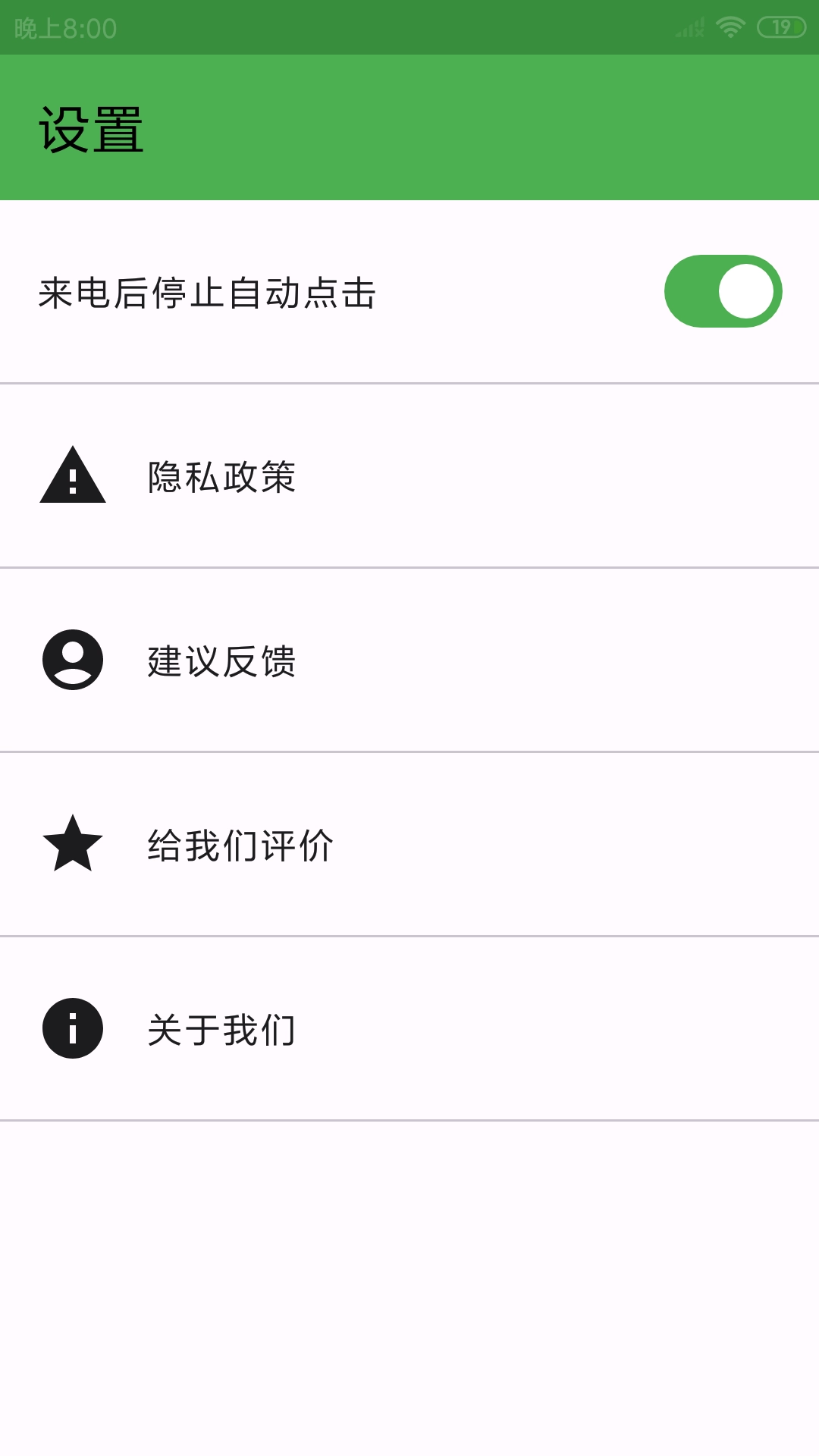This screenshot has width=819, height=1456.
Task: Click the person icon next to 建议反馈
Action: (x=72, y=661)
